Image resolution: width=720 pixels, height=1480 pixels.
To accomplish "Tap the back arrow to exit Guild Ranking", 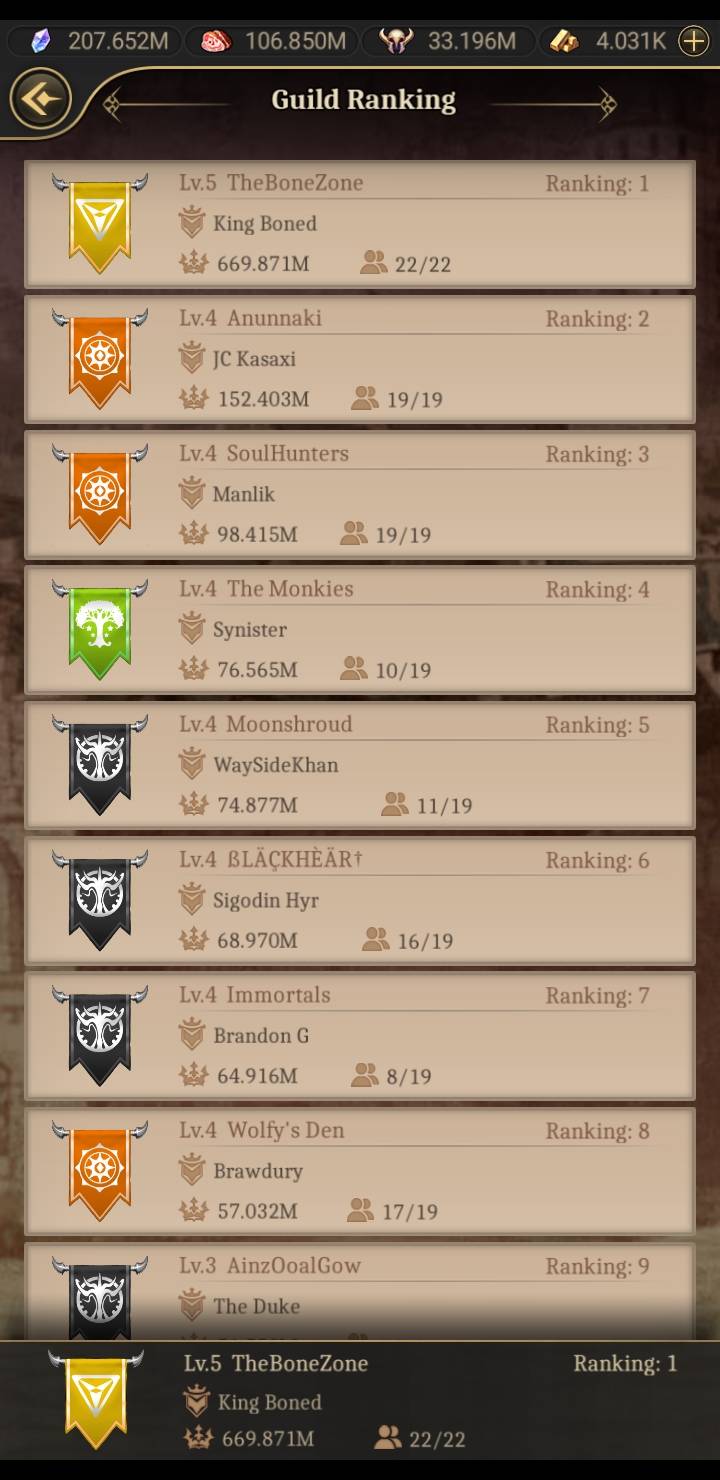I will point(39,98).
